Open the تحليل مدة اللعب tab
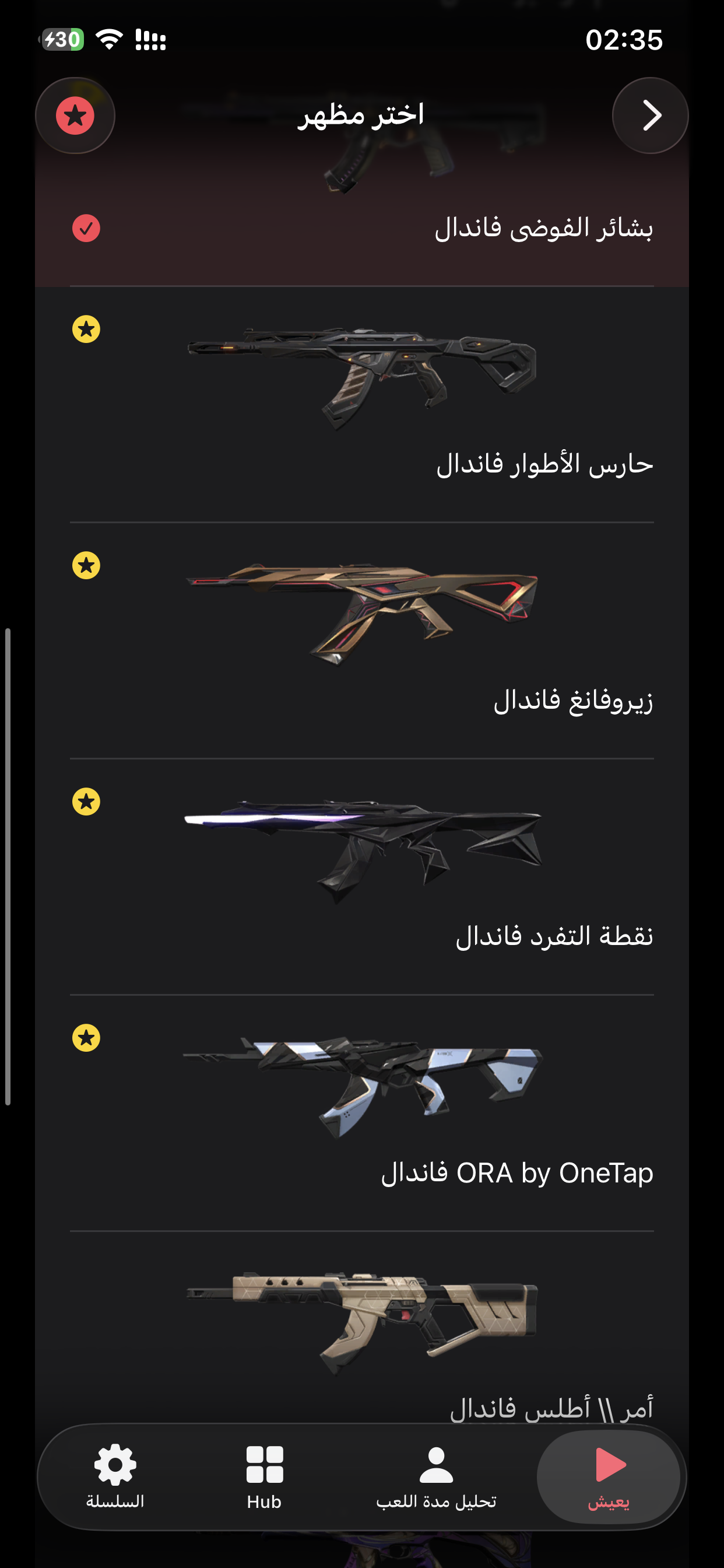This screenshot has height=1568, width=724. pyautogui.click(x=435, y=1476)
